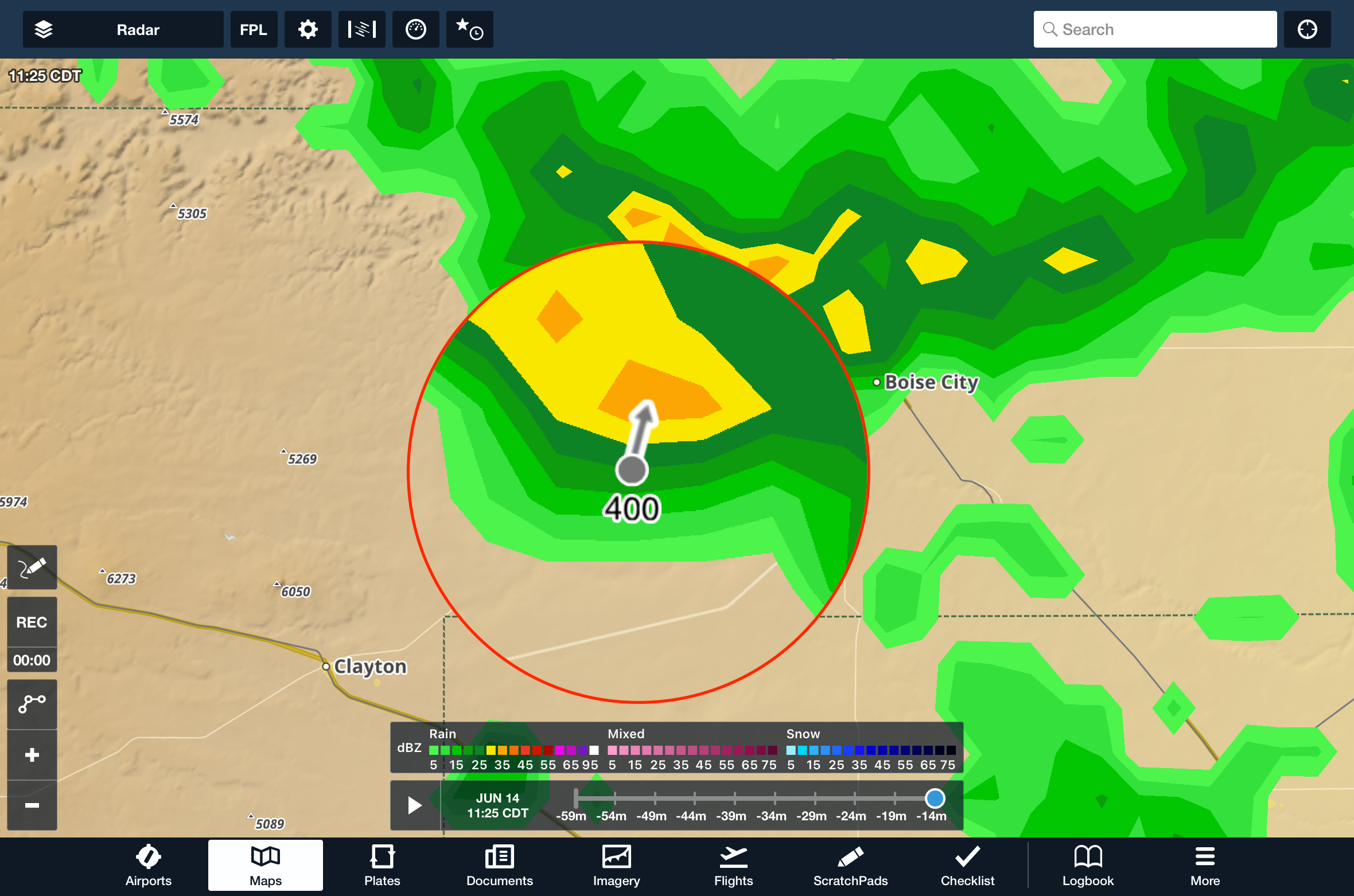1354x896 pixels.
Task: Jump radar timeline to -39m
Action: coord(734,798)
